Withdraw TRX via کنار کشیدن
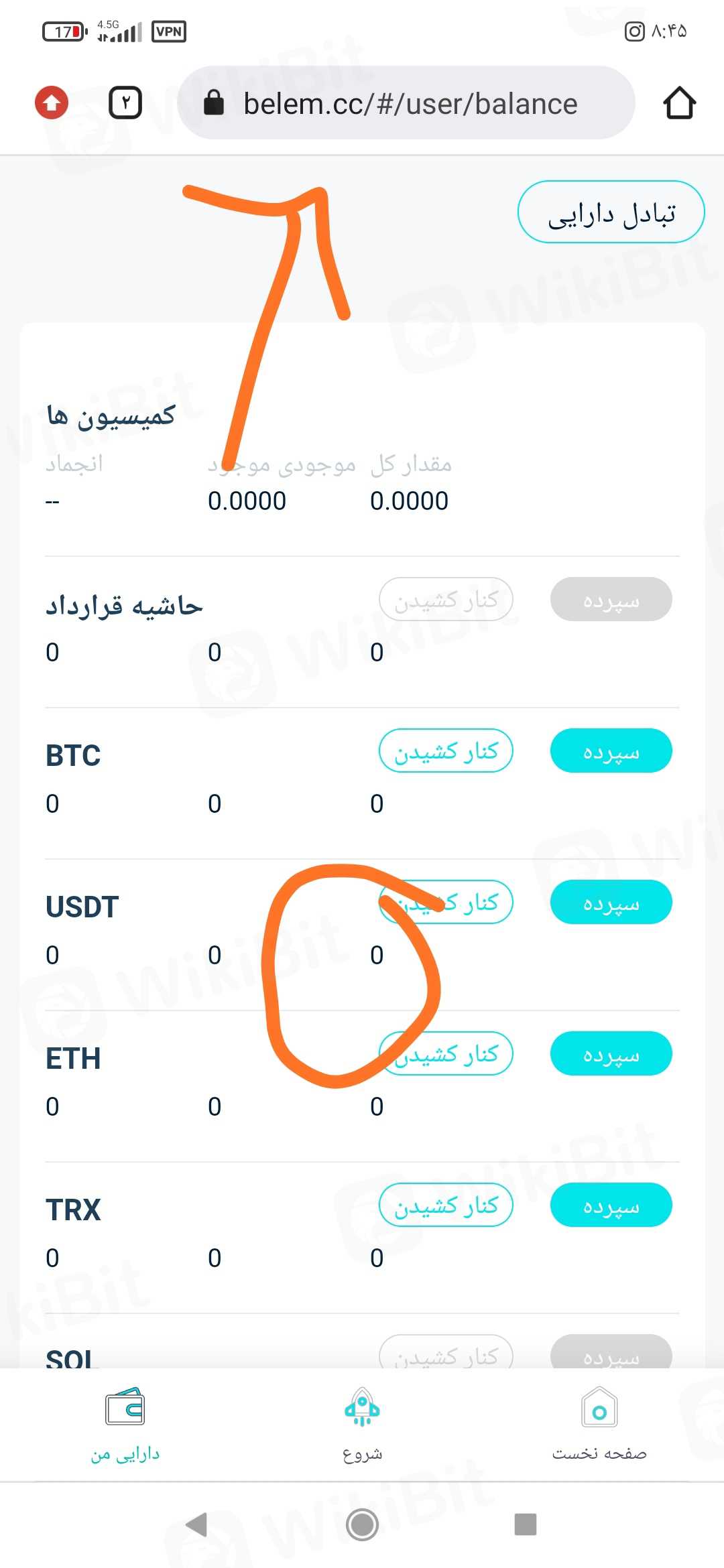724x1568 pixels. click(446, 1205)
